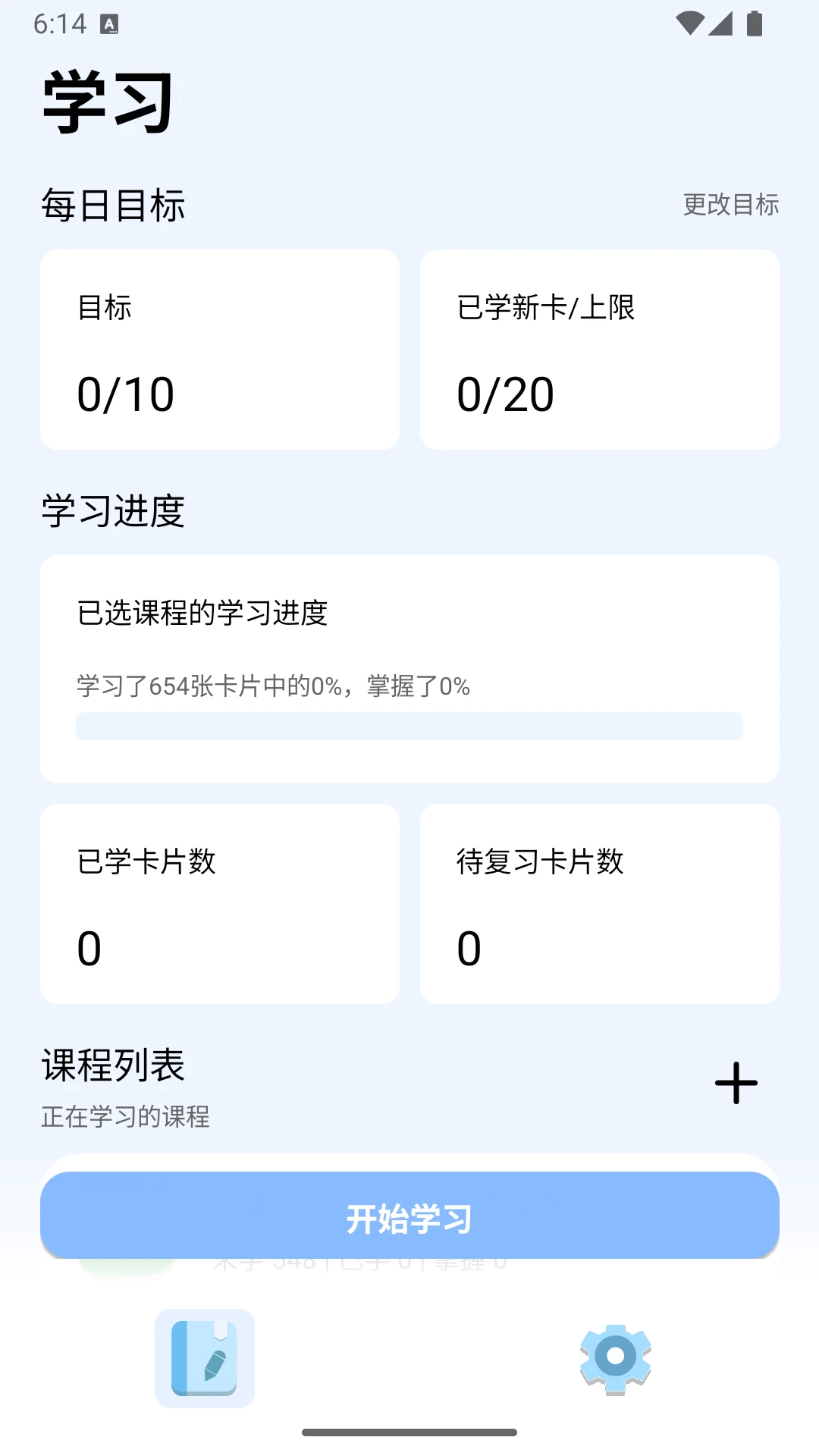Viewport: 819px width, 1456px height.
Task: Tap the 开始学习 button
Action: coord(409,1218)
